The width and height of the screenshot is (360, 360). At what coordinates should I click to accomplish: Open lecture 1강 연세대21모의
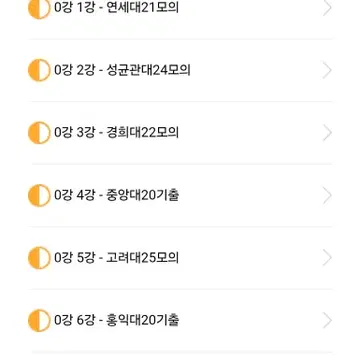pyautogui.click(x=180, y=10)
